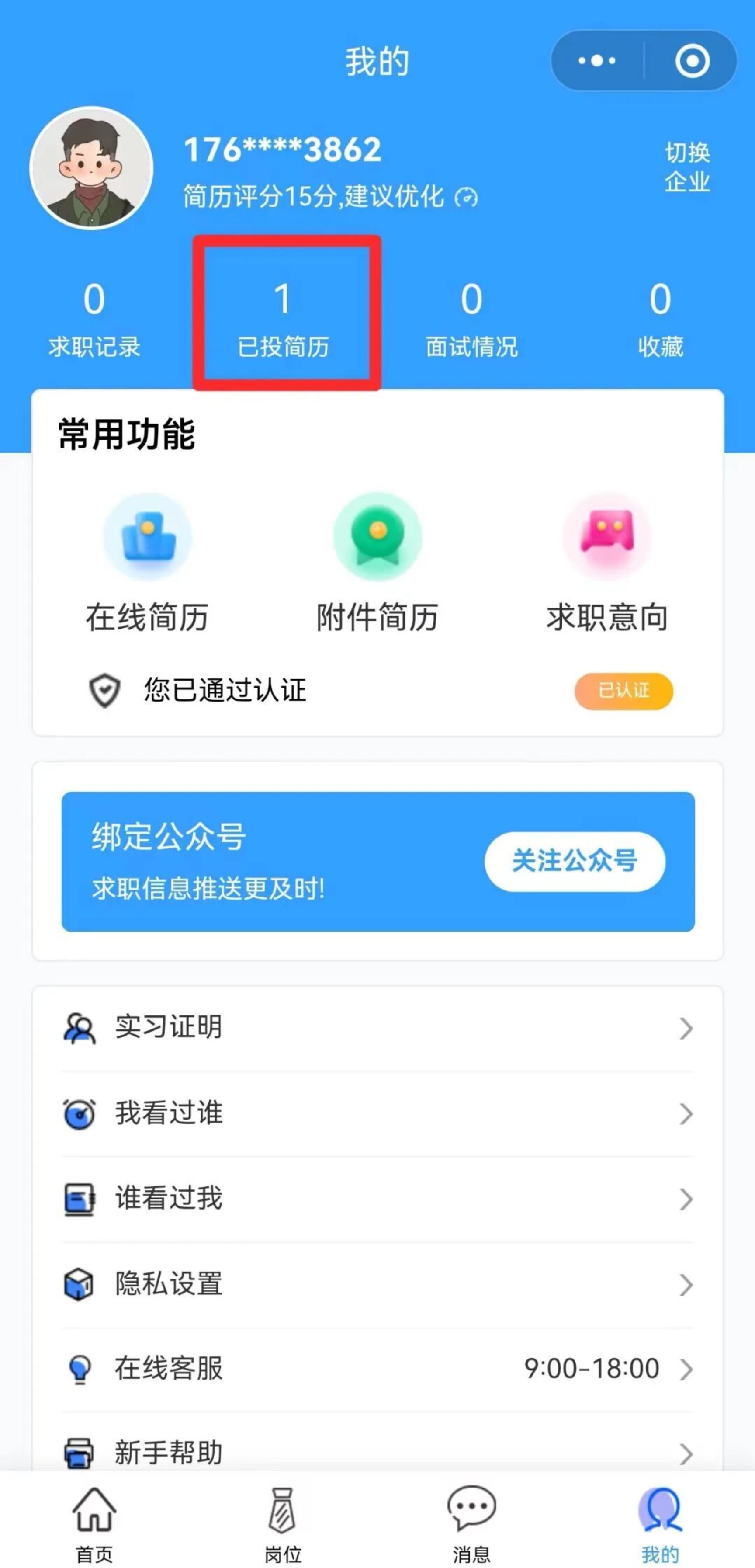Image resolution: width=755 pixels, height=1568 pixels.
Task: Open 附件简历 attachment resume
Action: point(377,563)
